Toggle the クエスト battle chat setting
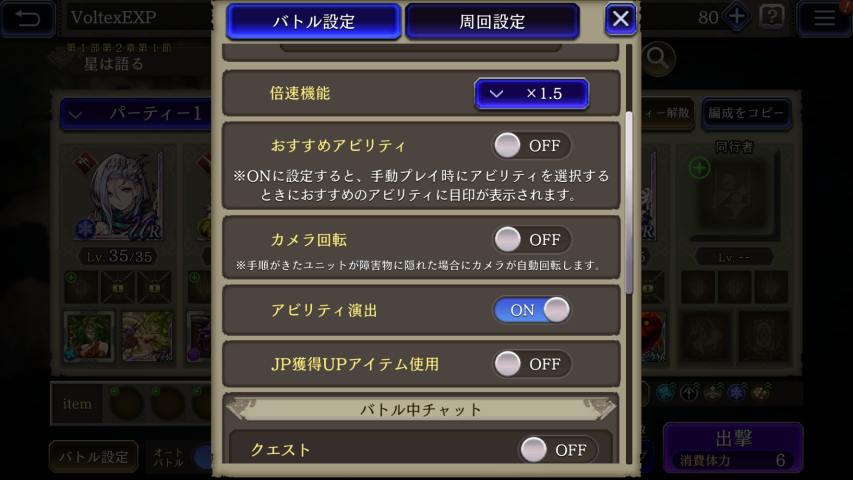 557,450
